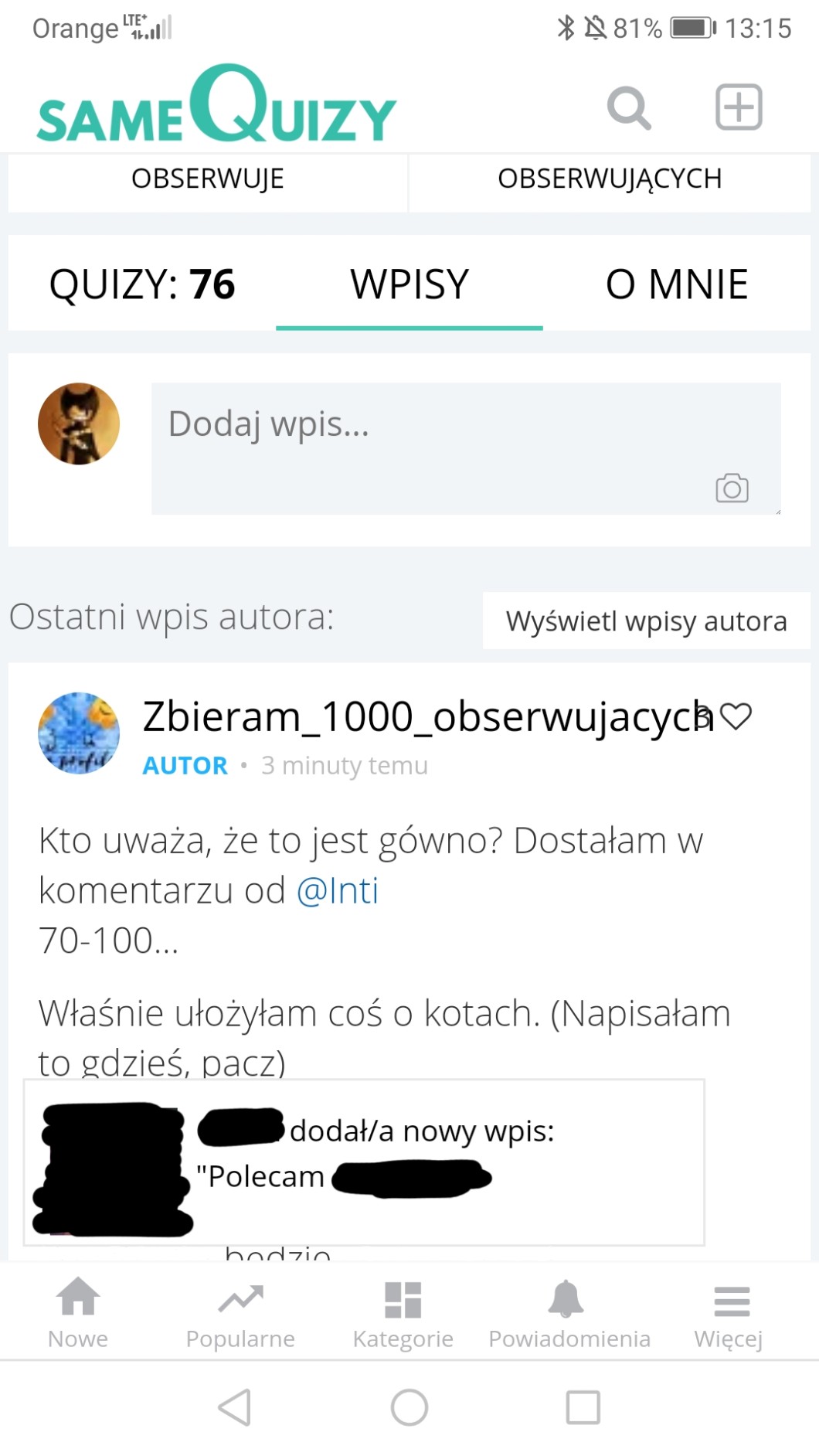Open the search magnifier icon

coord(629,108)
